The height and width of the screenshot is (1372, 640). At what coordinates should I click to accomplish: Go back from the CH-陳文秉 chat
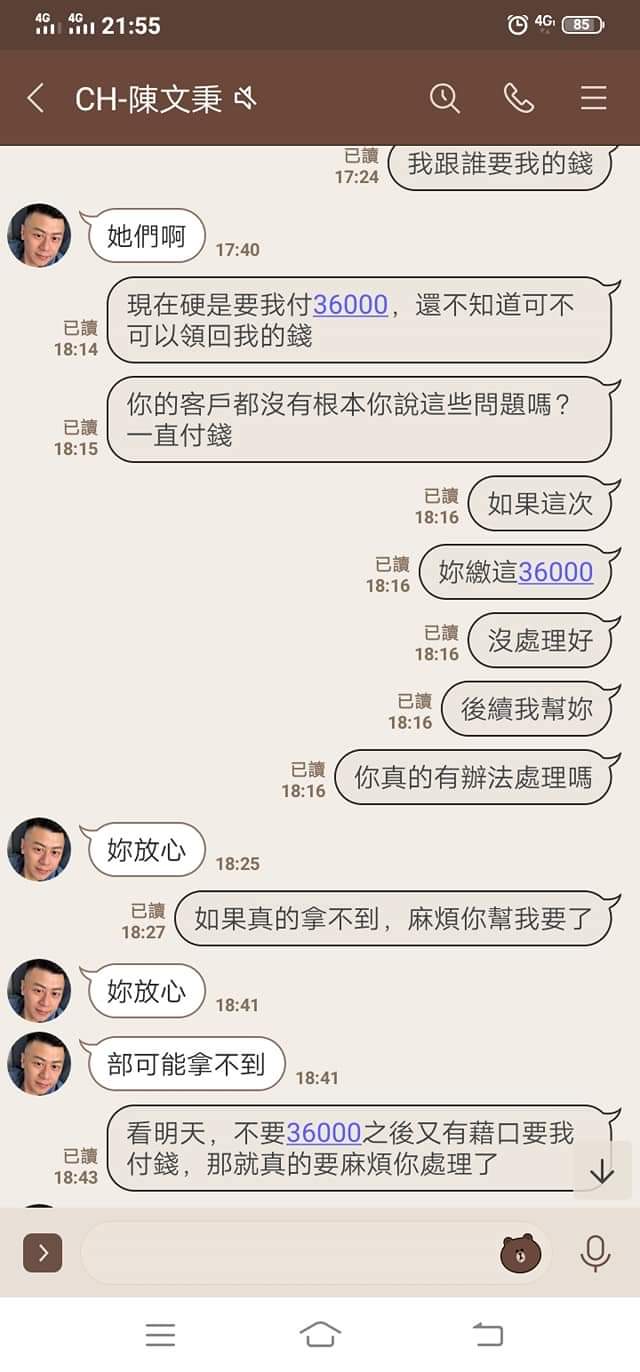pos(36,98)
